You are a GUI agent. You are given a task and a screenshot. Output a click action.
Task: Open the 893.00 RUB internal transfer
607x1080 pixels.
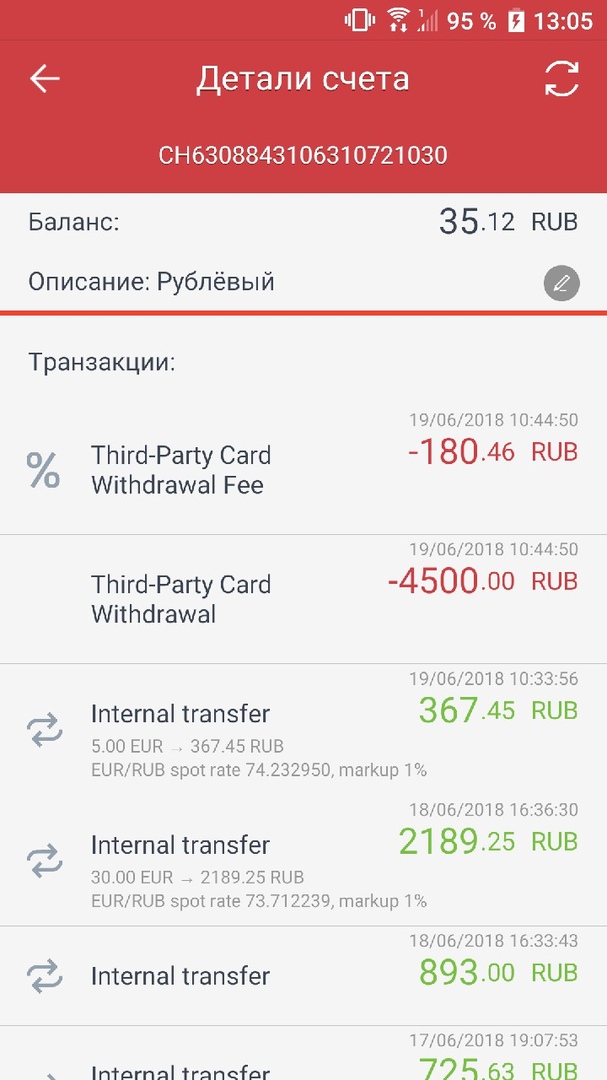(303, 975)
